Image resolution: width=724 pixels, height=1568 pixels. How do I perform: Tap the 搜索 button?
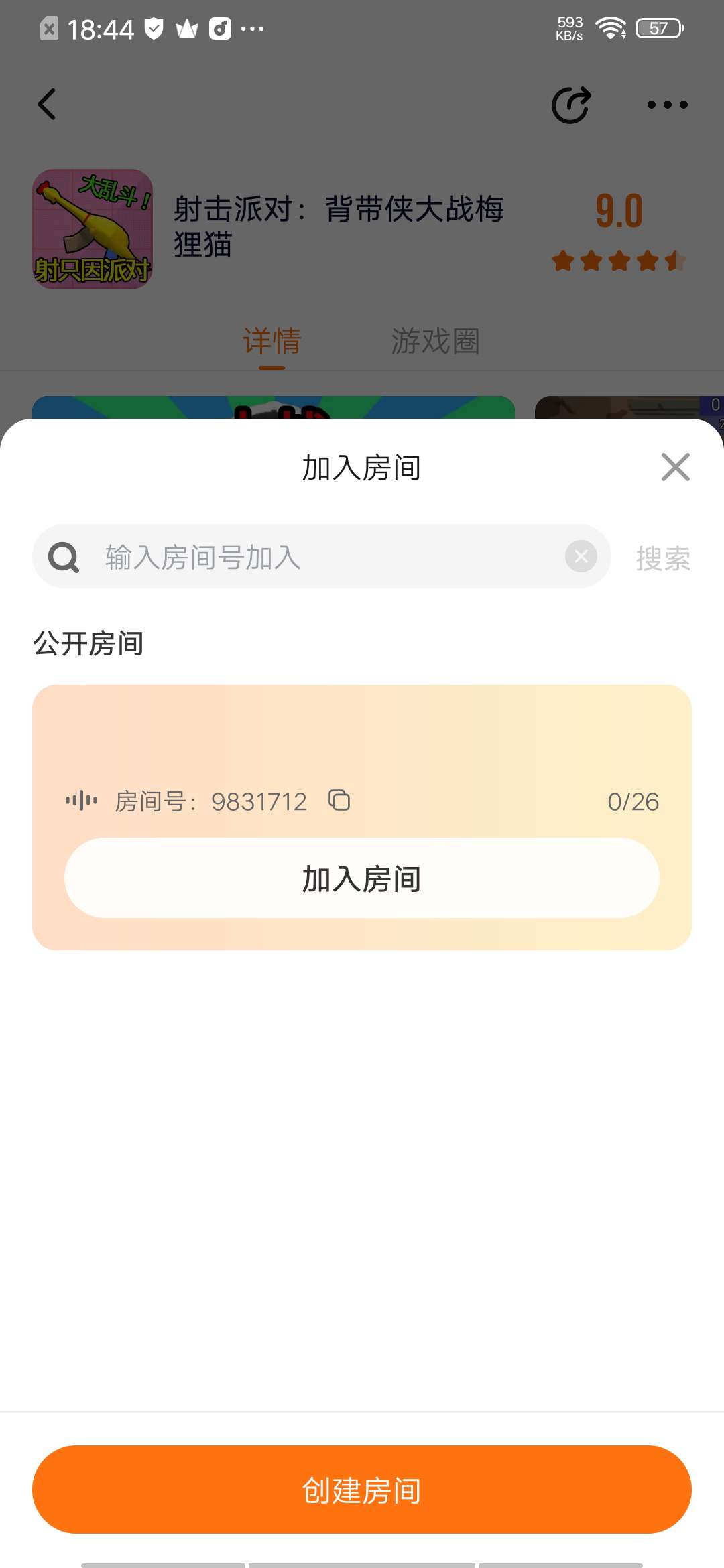[x=662, y=558]
